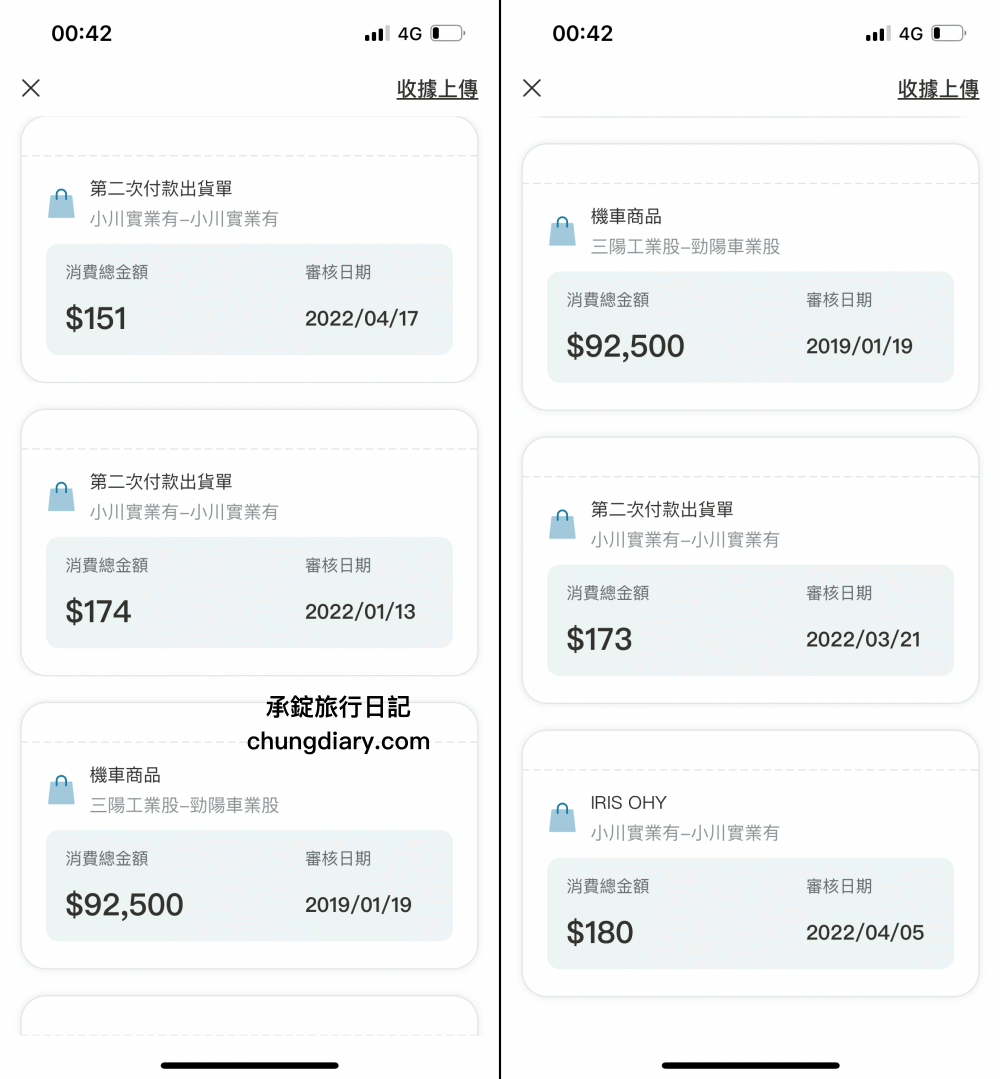Close the receipt list with the X button

pyautogui.click(x=30, y=89)
